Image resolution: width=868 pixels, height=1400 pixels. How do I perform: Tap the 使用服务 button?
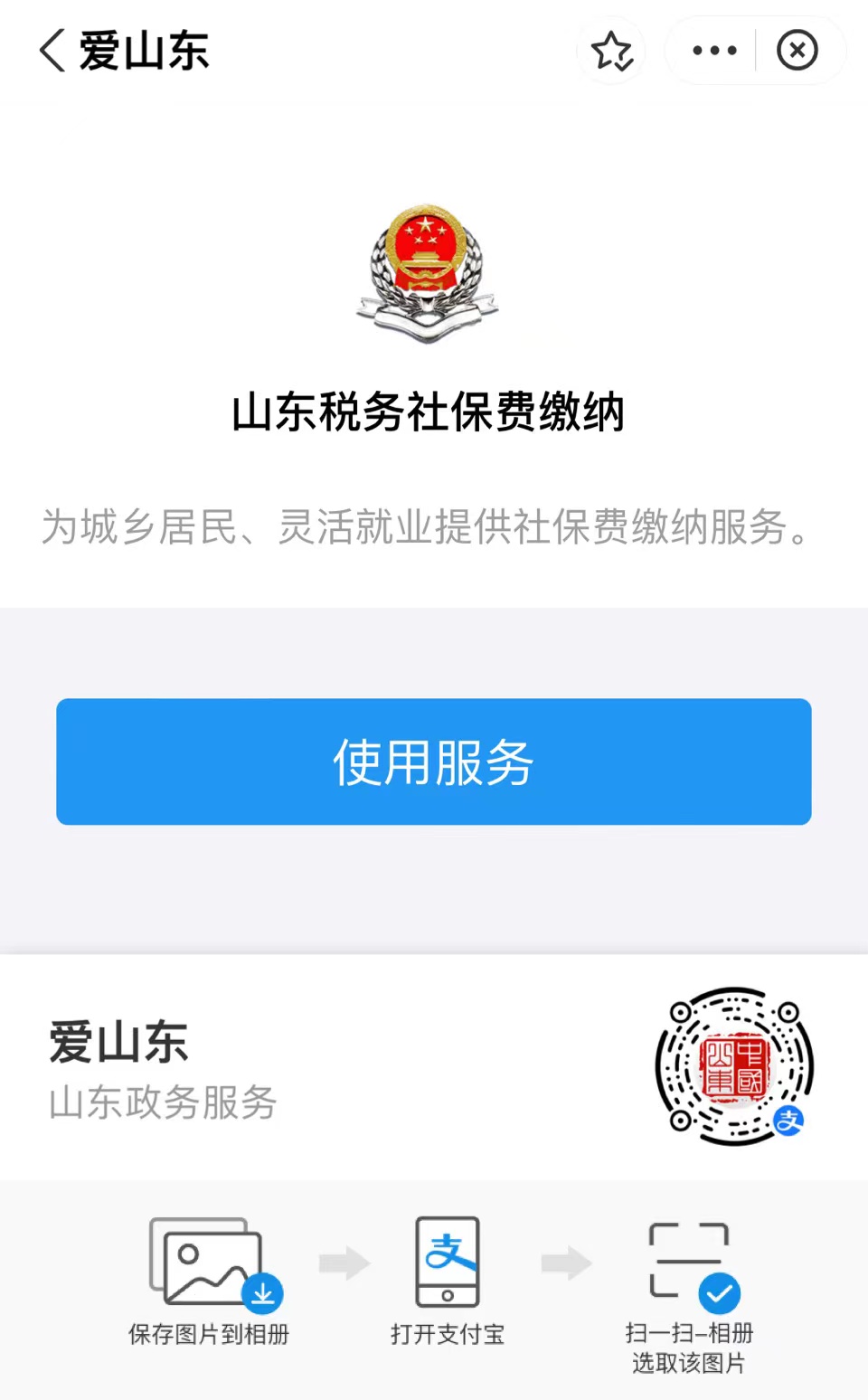coord(434,761)
